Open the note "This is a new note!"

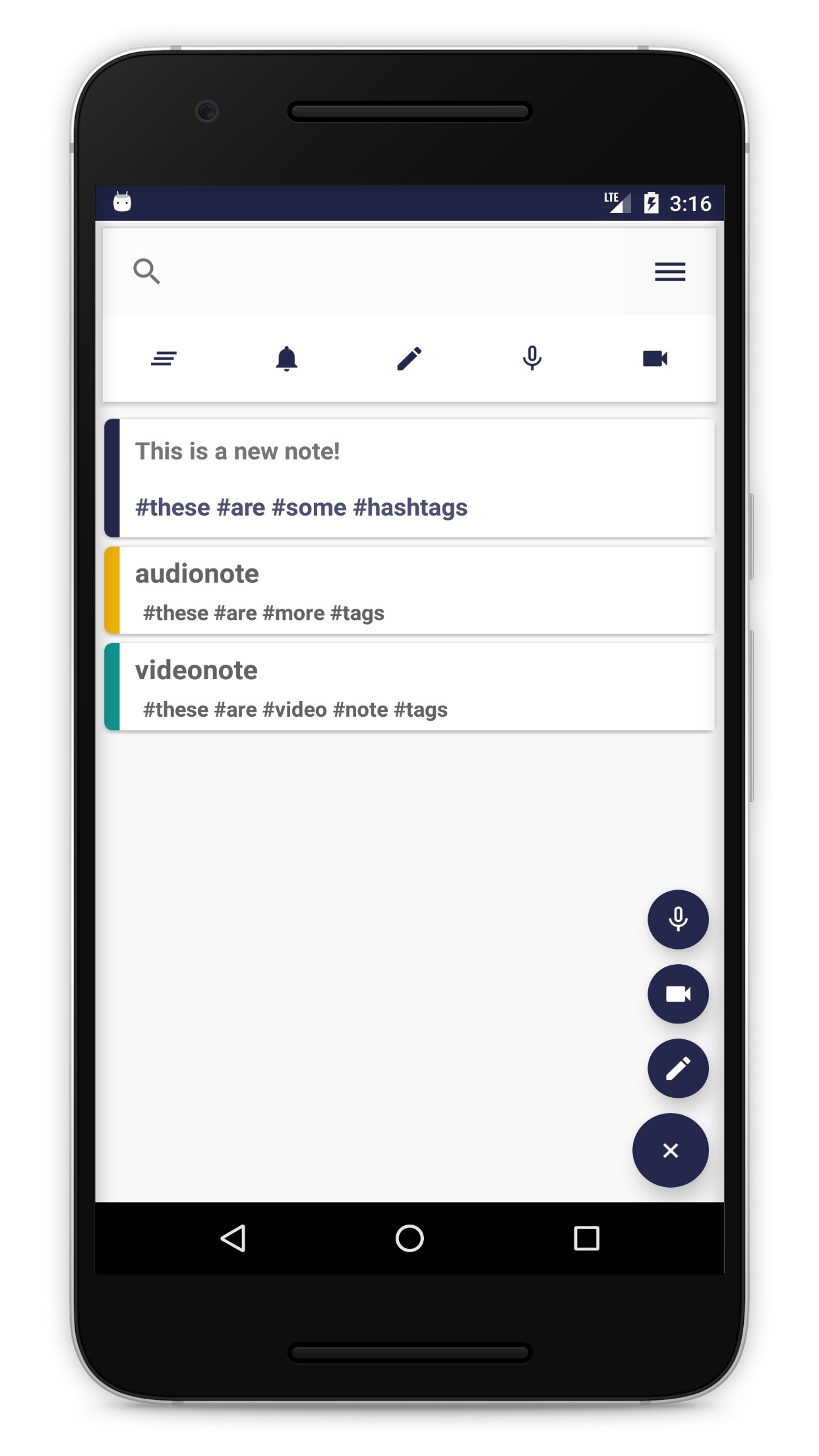[409, 478]
